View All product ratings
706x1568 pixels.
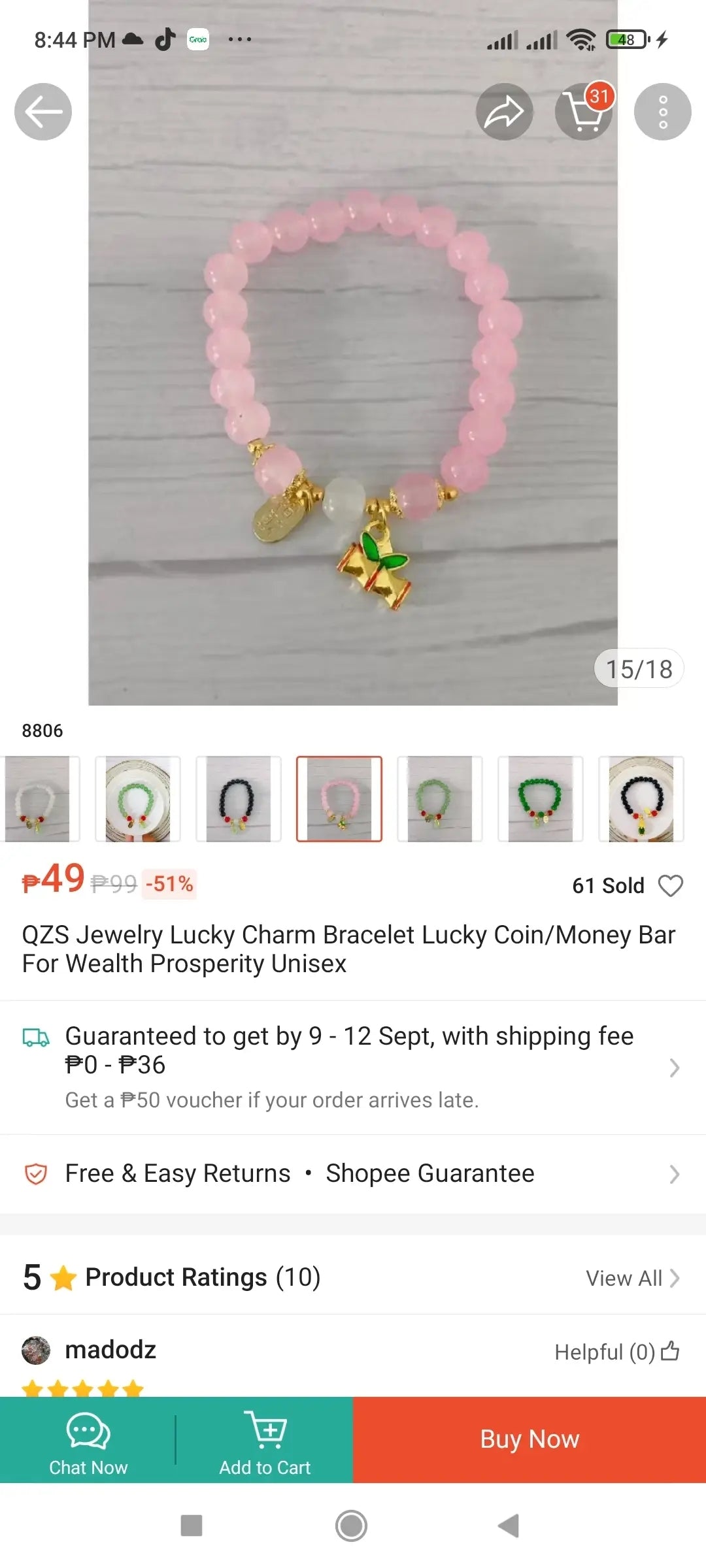[x=632, y=1278]
